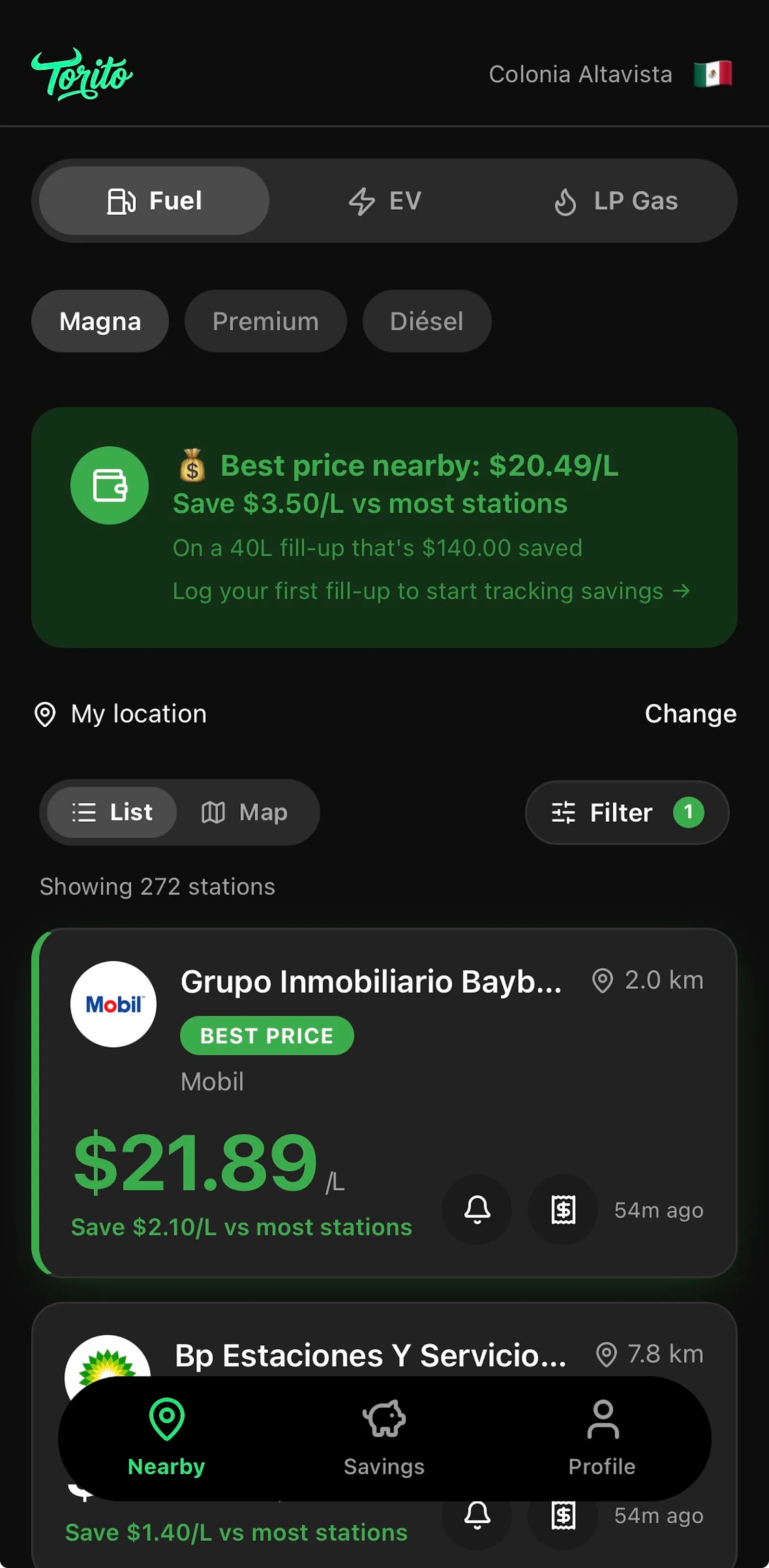Select the LP Gas tab
Image resolution: width=769 pixels, height=1568 pixels.
point(616,201)
